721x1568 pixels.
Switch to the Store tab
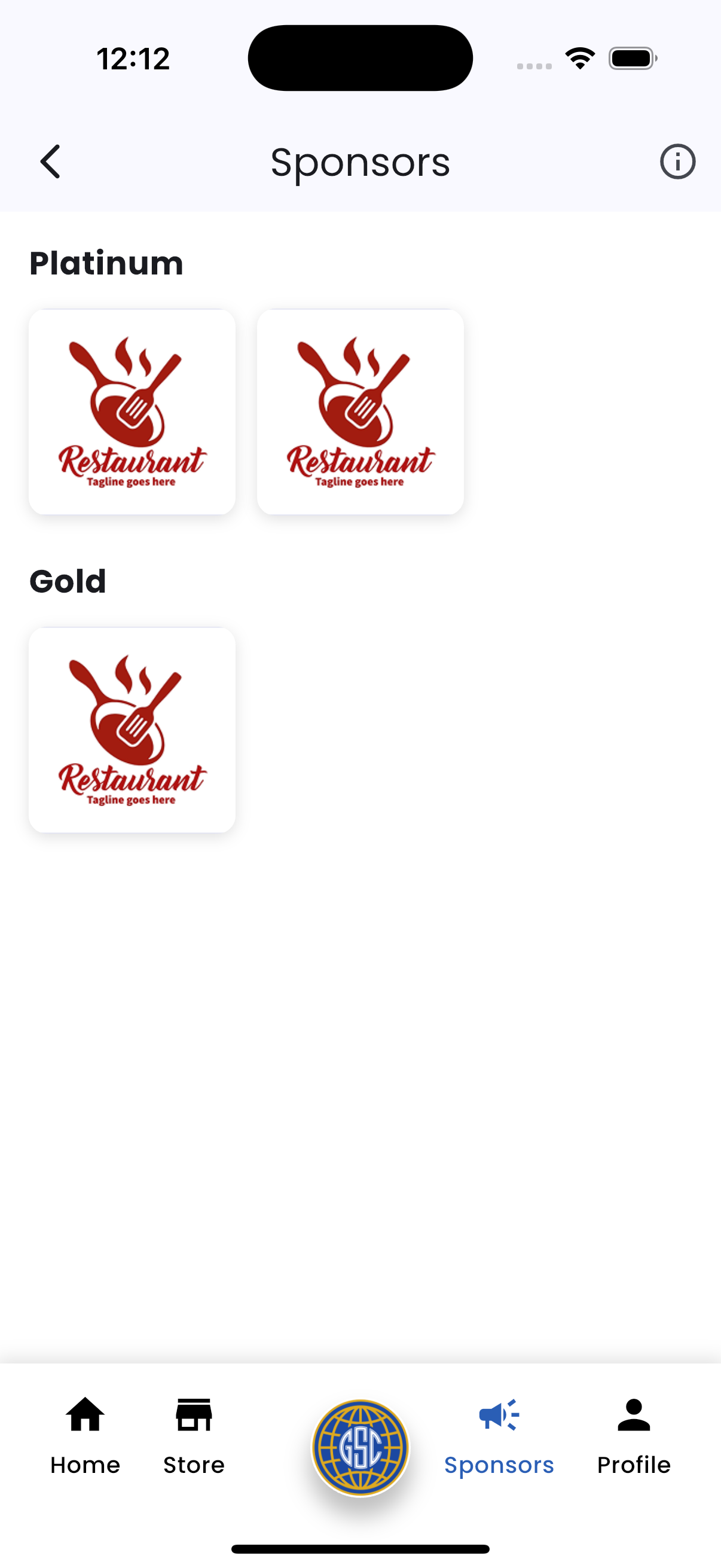click(194, 1436)
